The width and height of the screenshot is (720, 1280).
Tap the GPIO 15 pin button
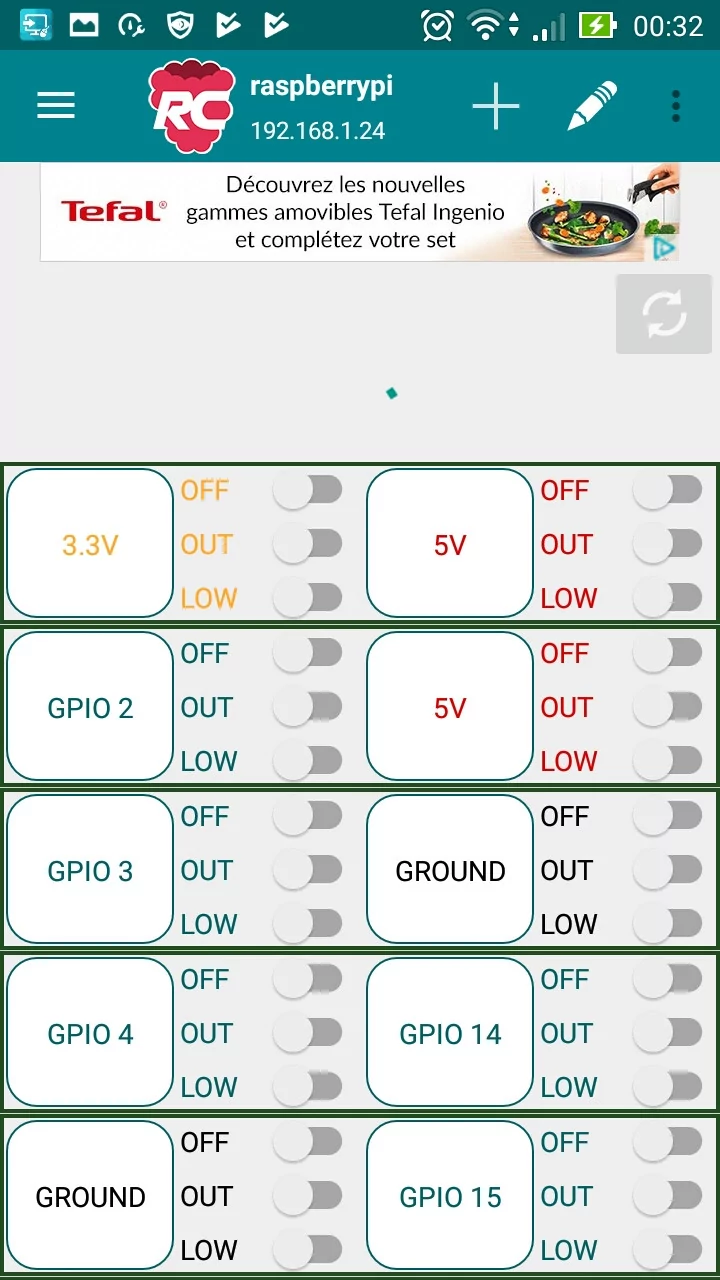pyautogui.click(x=450, y=1196)
